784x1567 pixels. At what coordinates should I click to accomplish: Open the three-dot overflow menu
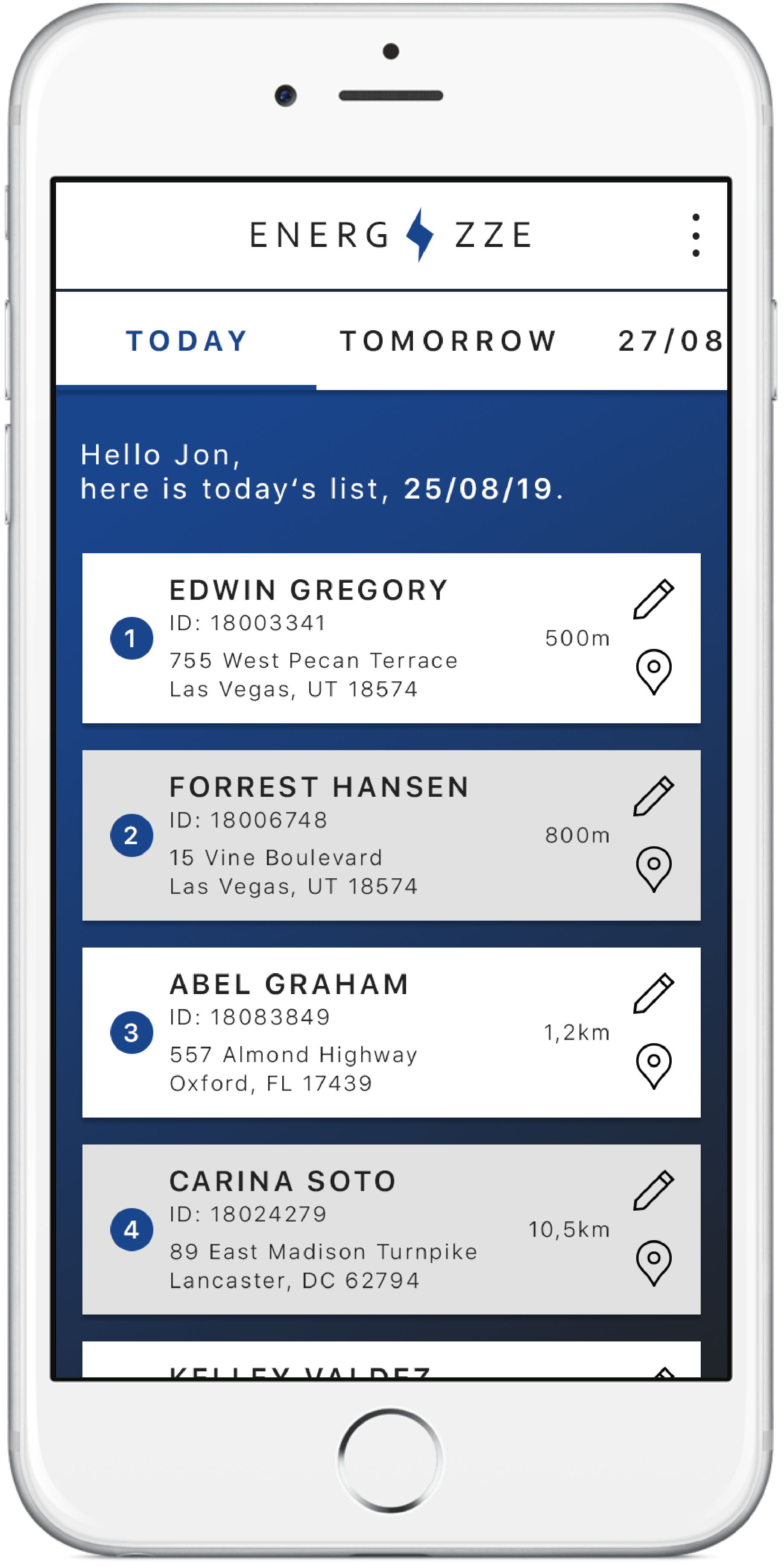[x=695, y=235]
